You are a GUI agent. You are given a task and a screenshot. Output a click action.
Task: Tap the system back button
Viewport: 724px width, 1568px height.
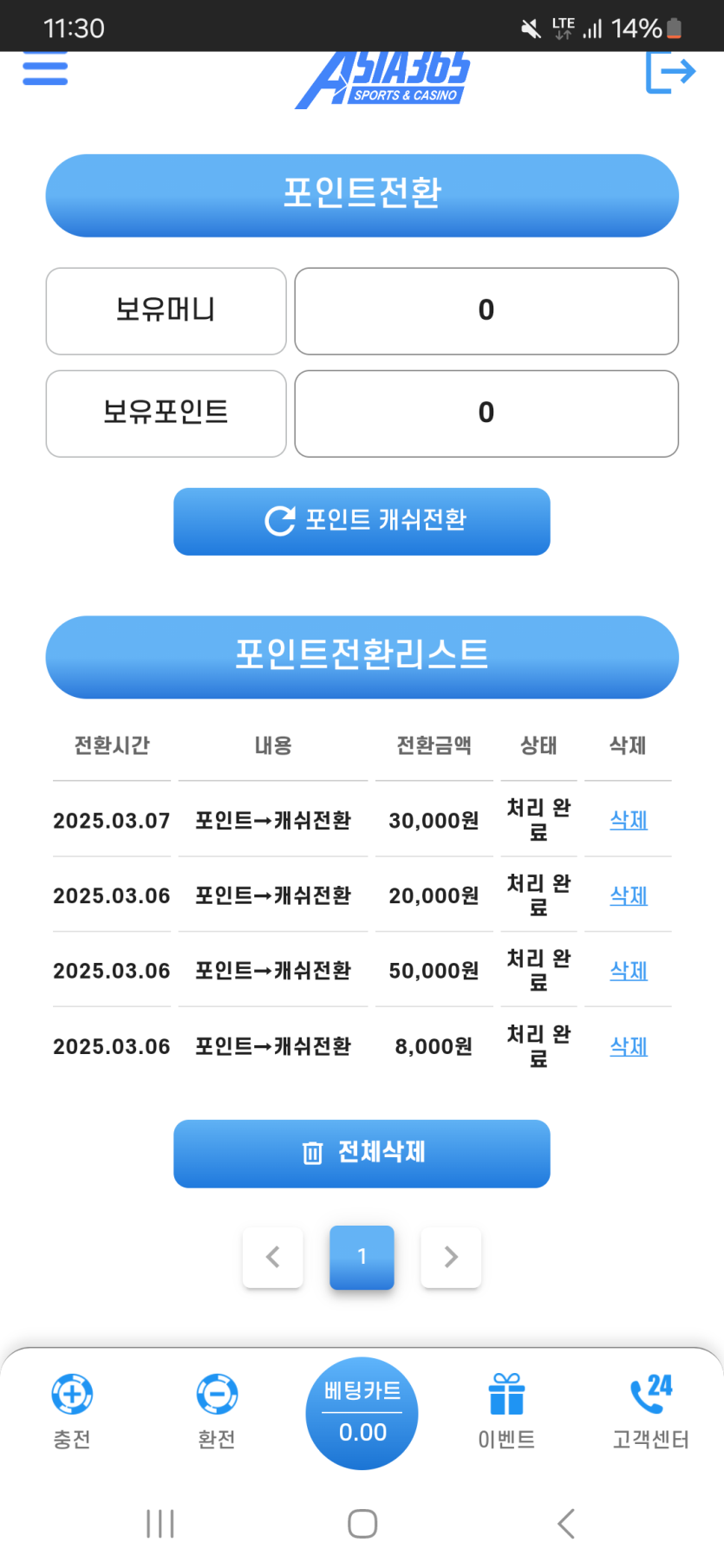point(566,1523)
